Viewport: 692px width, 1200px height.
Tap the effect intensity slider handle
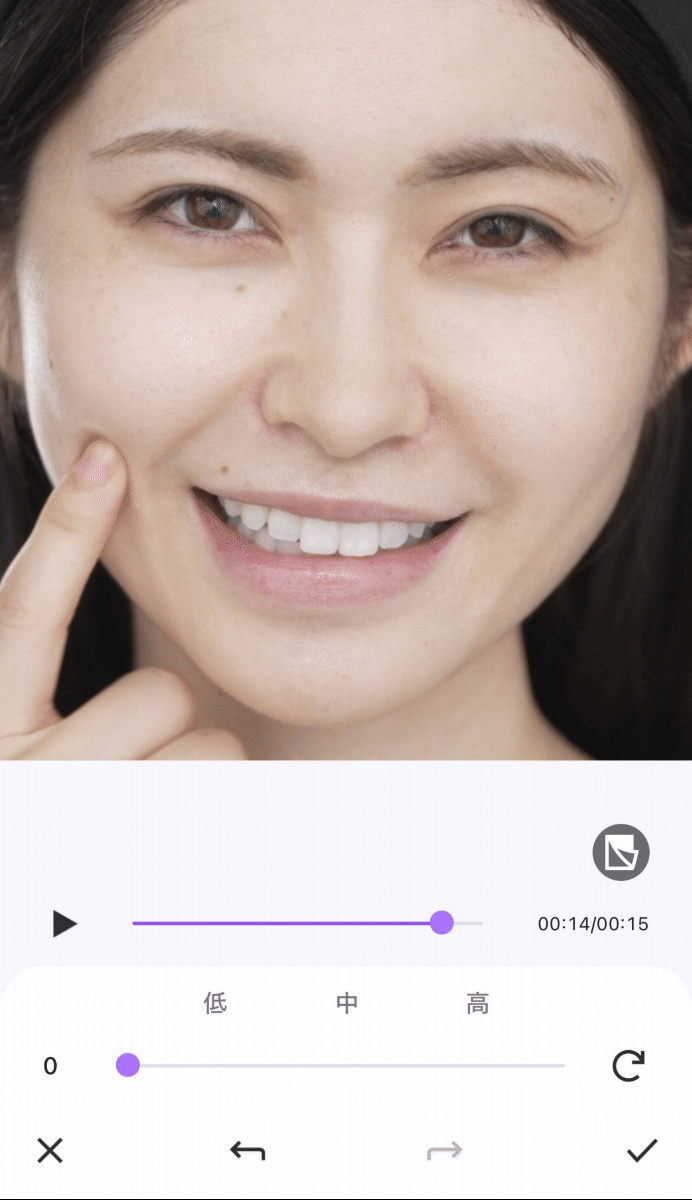pos(128,1065)
